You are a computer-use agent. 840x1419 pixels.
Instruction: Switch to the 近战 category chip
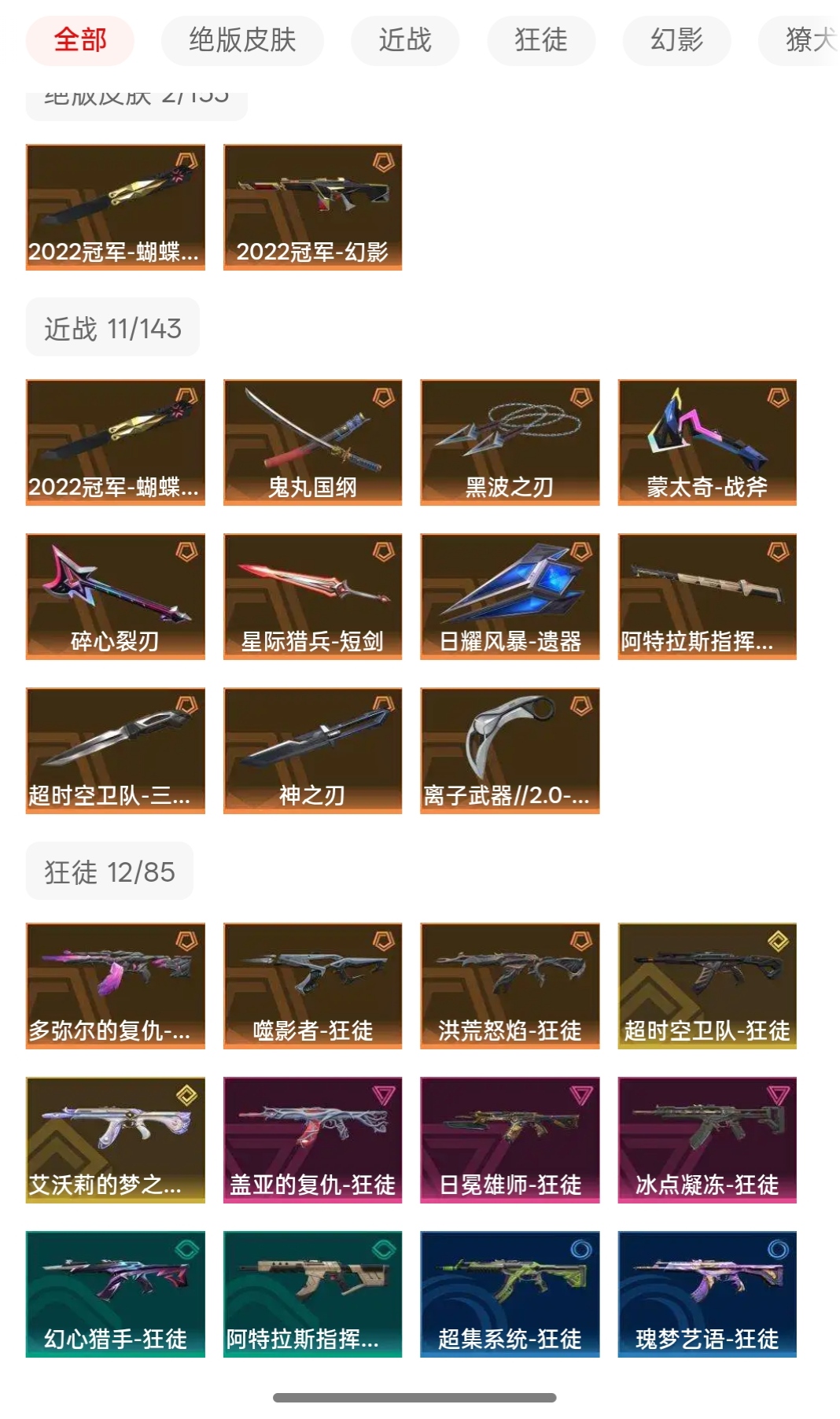pos(405,40)
